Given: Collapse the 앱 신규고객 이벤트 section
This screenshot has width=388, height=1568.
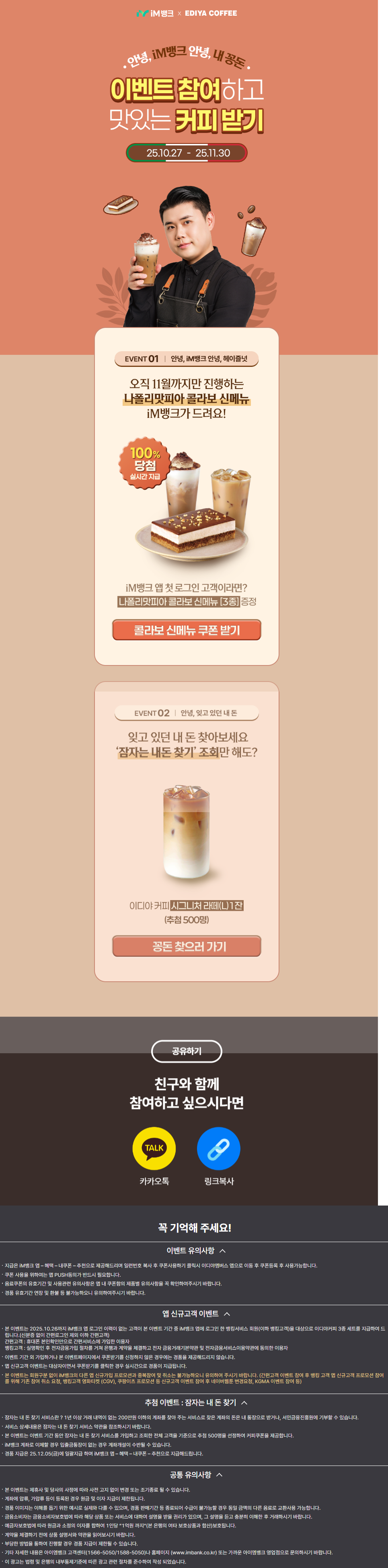Looking at the screenshot, I should point(195,1314).
